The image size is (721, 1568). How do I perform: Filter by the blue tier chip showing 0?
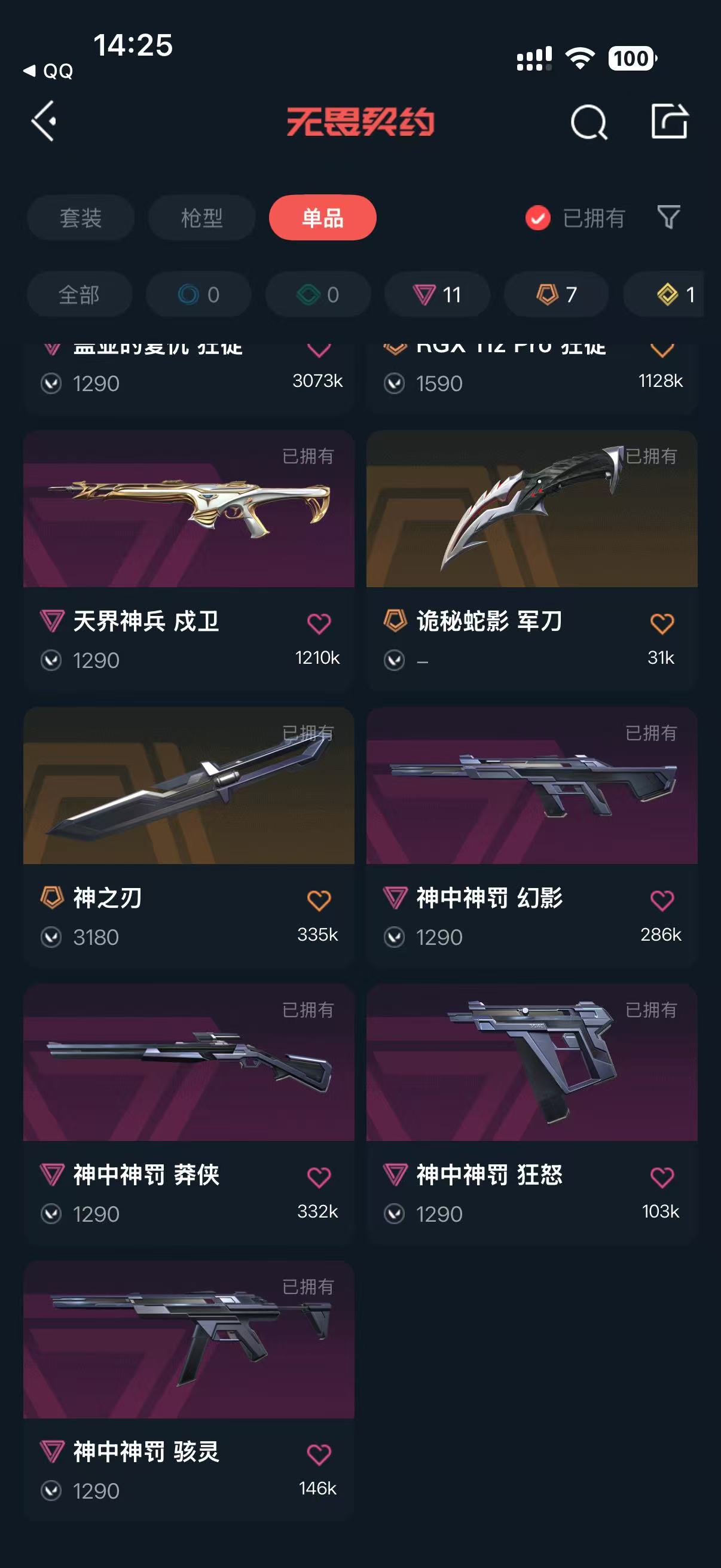coord(198,295)
